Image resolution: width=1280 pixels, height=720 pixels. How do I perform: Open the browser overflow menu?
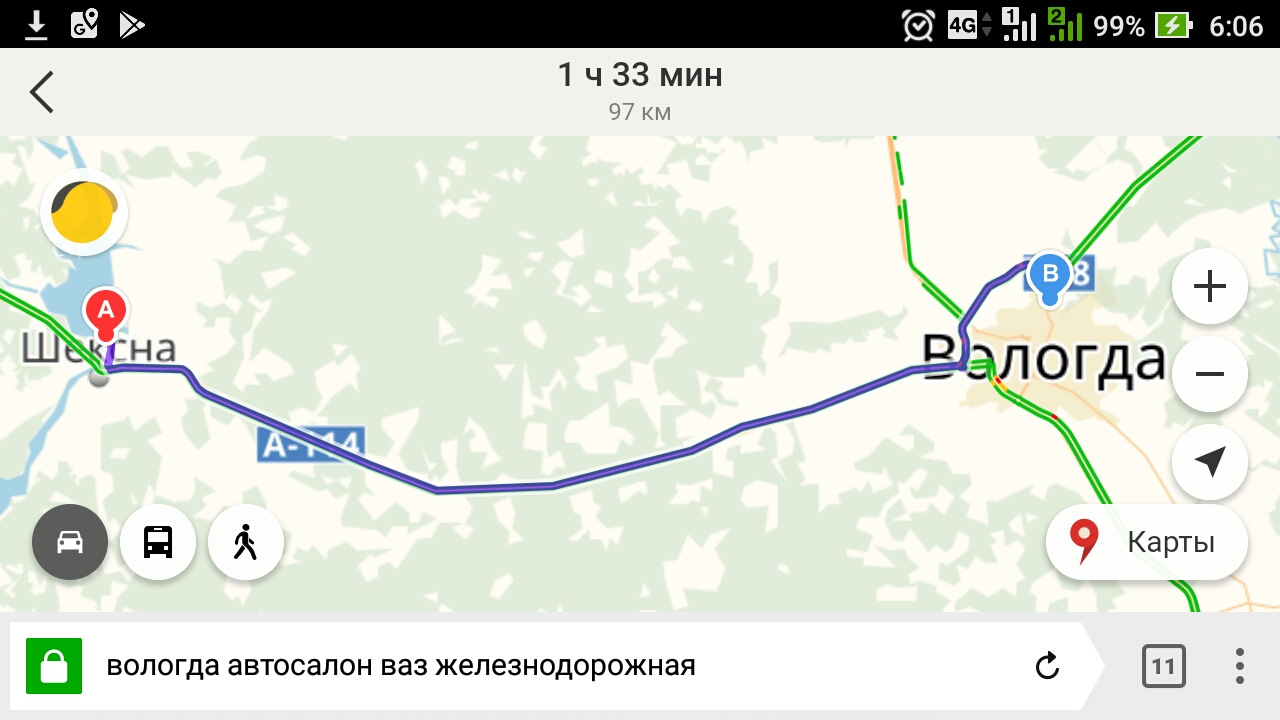[1239, 666]
